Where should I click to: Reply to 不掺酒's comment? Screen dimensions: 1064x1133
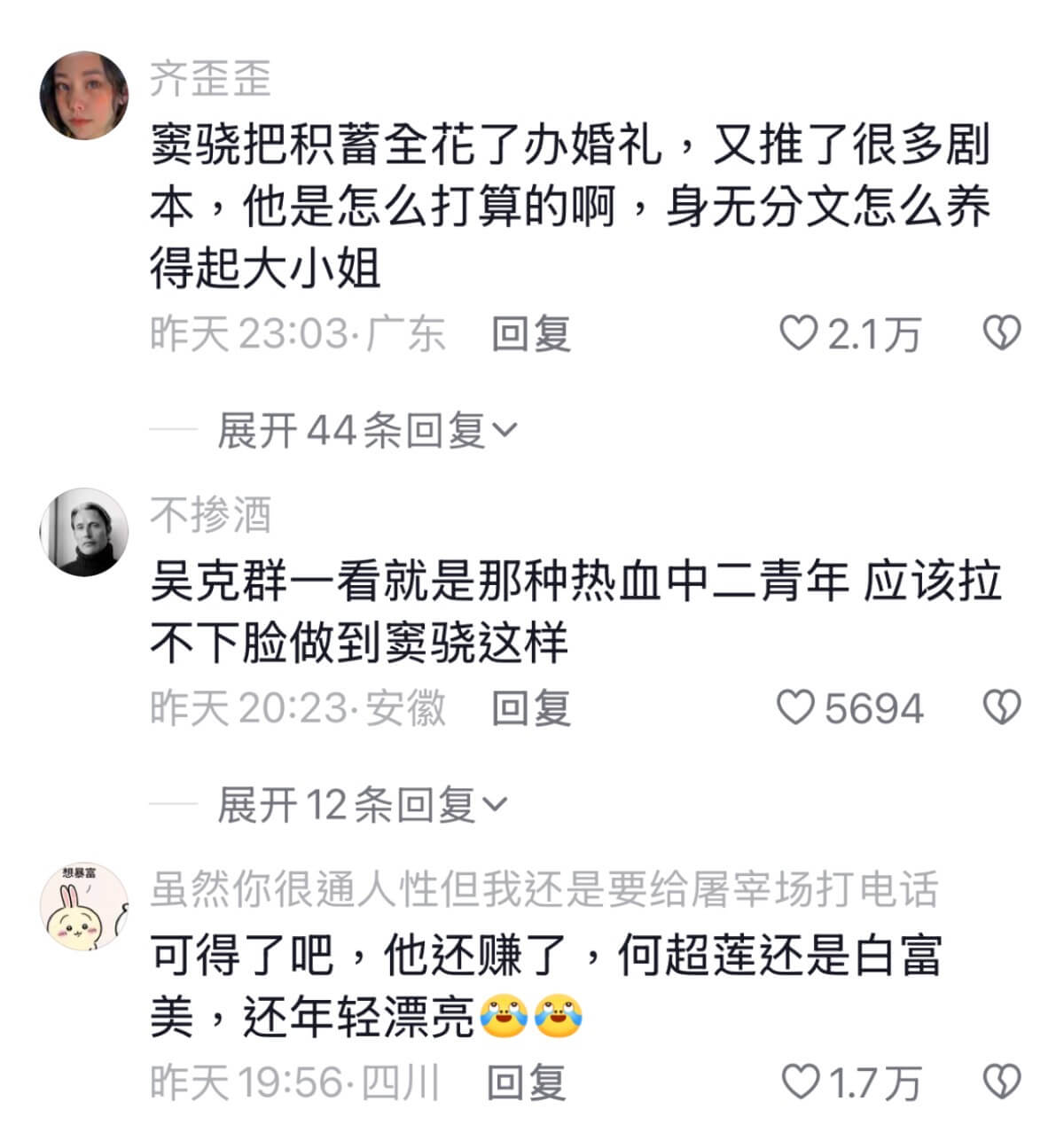(530, 708)
